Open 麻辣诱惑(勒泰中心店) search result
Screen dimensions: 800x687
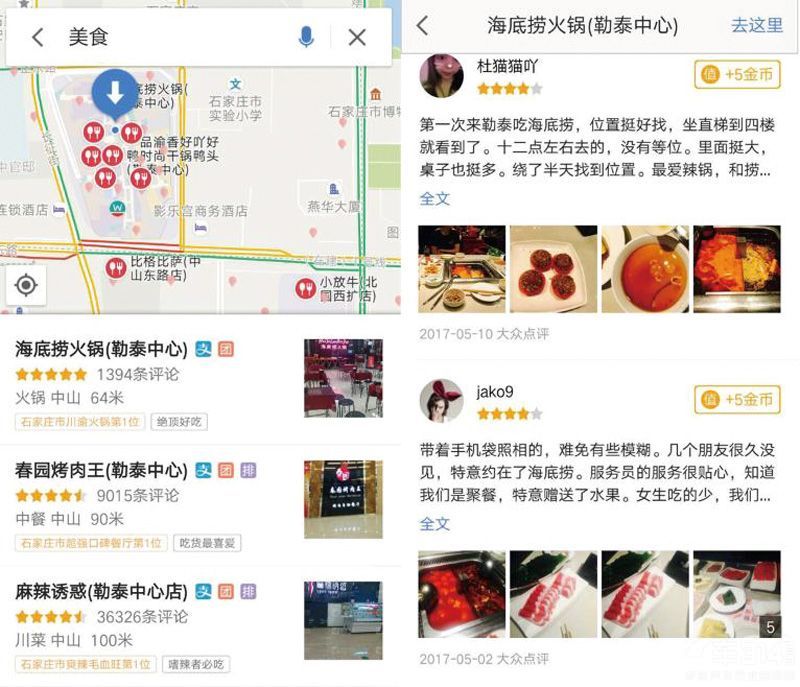[101, 591]
